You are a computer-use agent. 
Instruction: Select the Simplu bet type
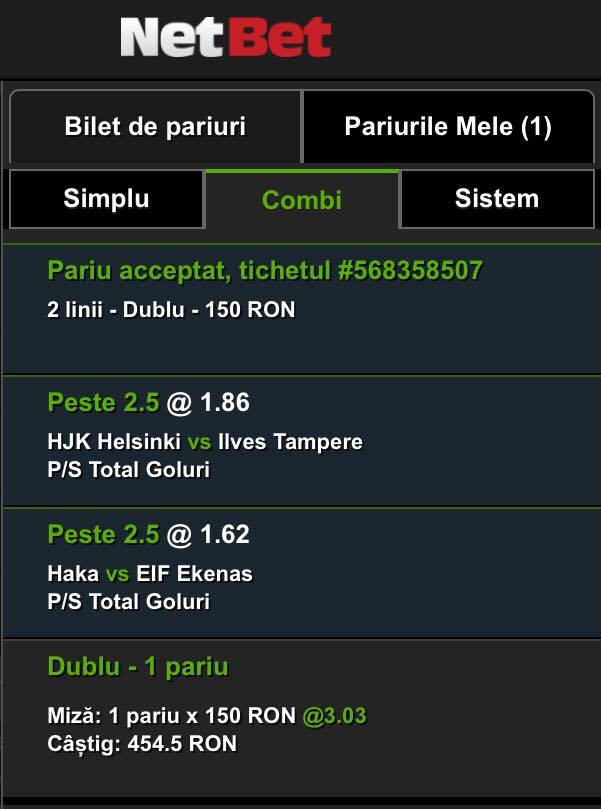pos(106,199)
